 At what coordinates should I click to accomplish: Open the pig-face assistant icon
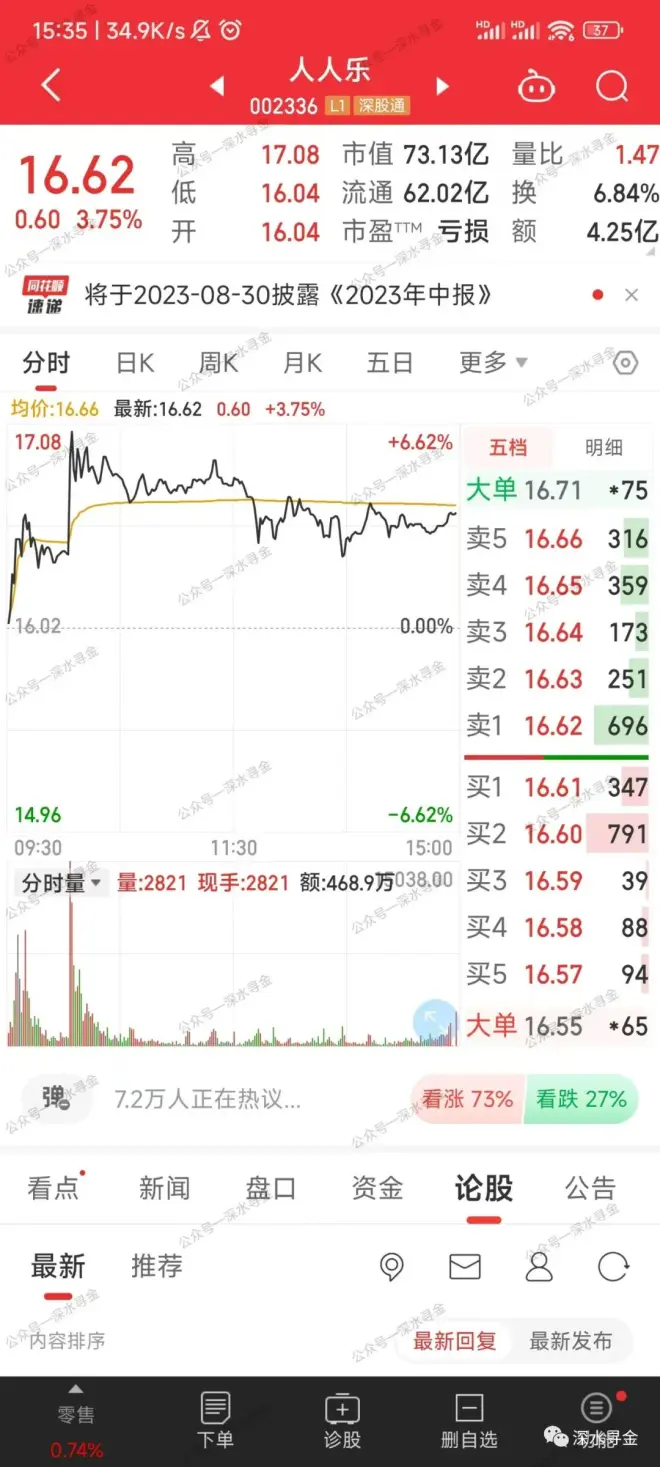pos(536,87)
